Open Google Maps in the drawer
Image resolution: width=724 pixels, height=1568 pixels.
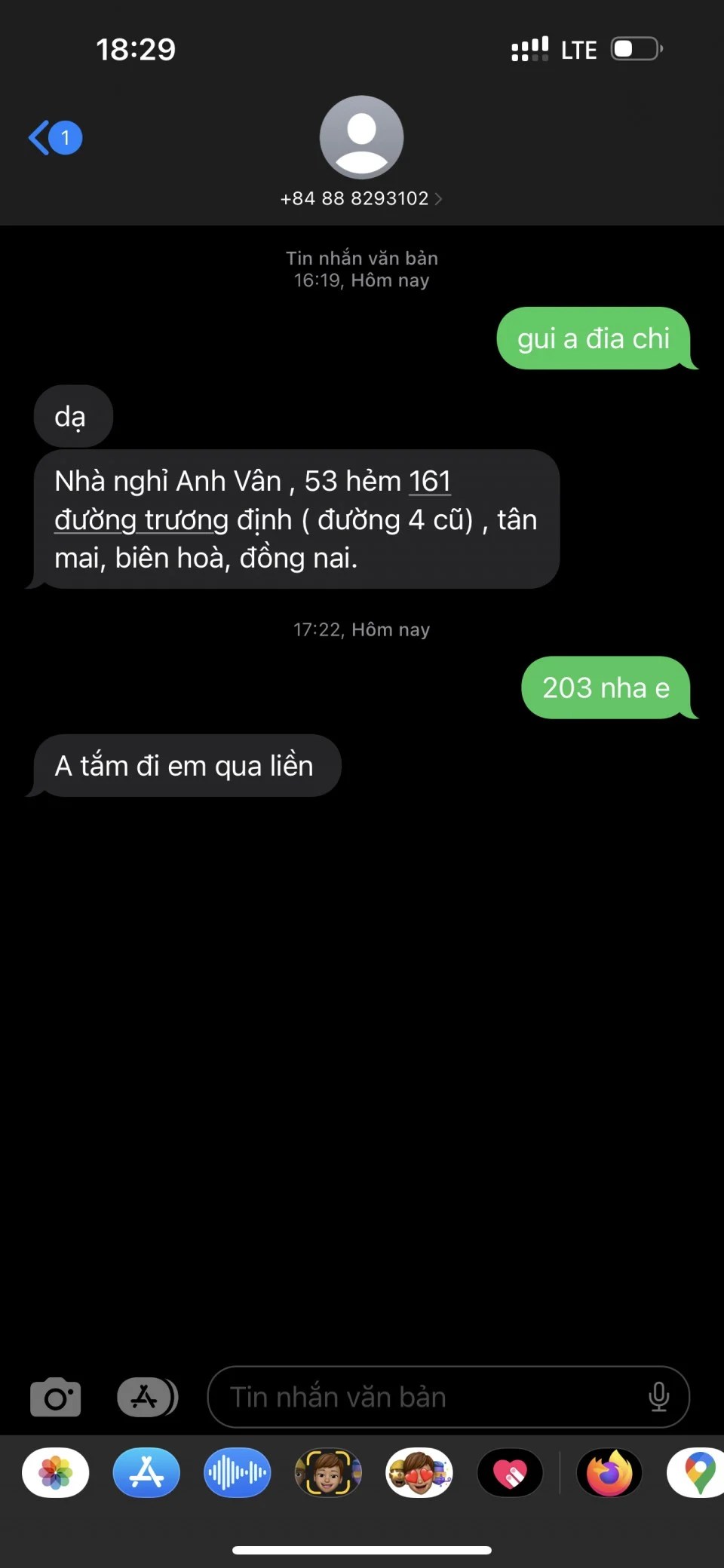698,1472
